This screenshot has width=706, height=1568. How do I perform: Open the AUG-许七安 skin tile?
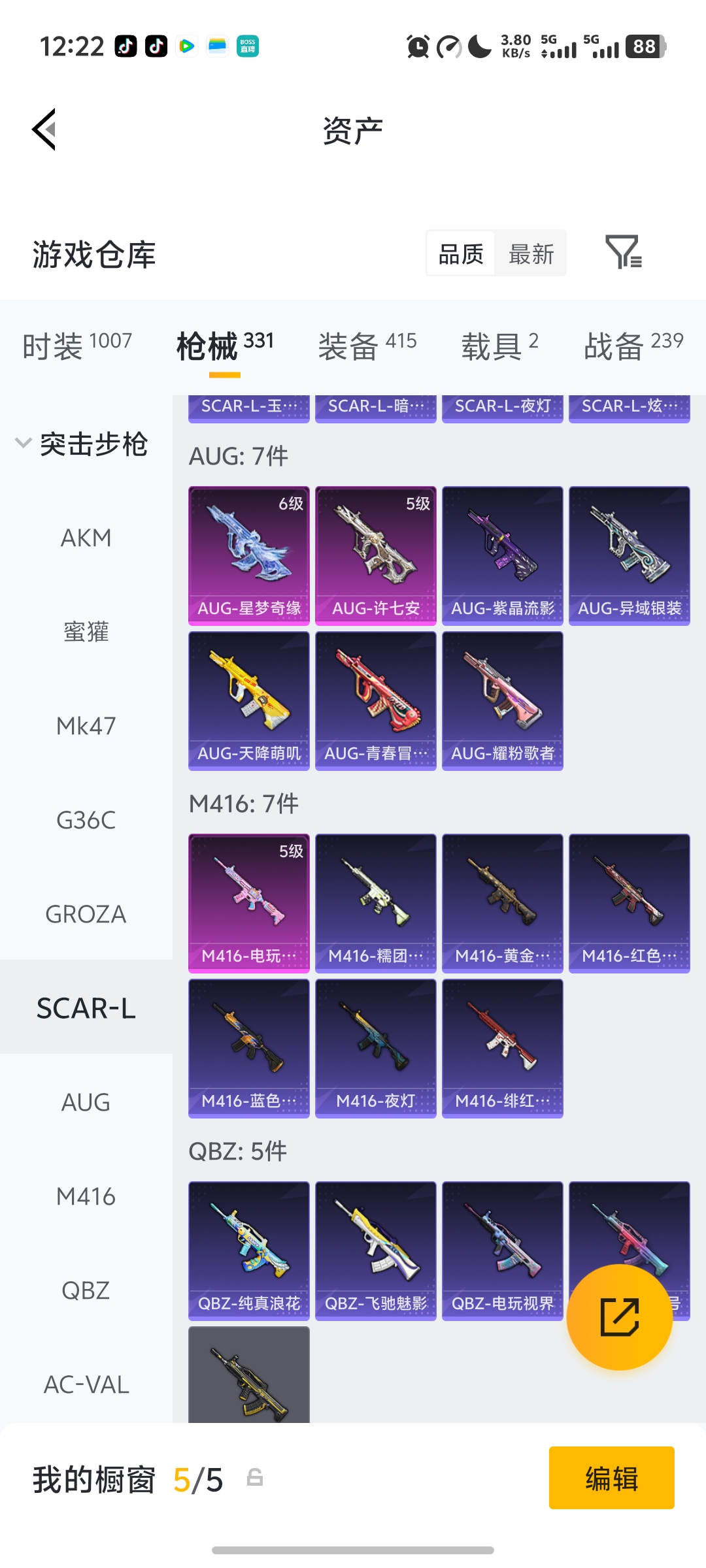point(376,555)
